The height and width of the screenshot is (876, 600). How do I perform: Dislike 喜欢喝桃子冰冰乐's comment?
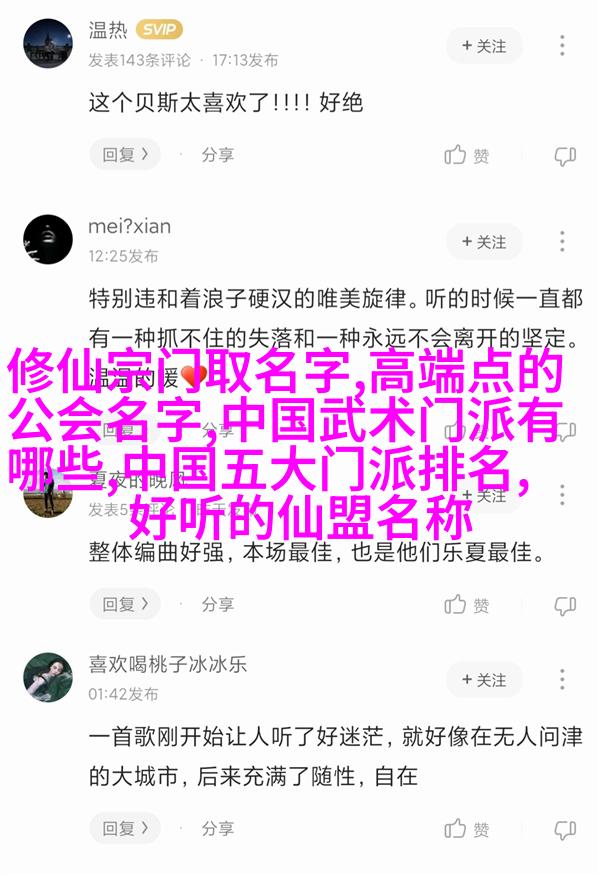[565, 830]
